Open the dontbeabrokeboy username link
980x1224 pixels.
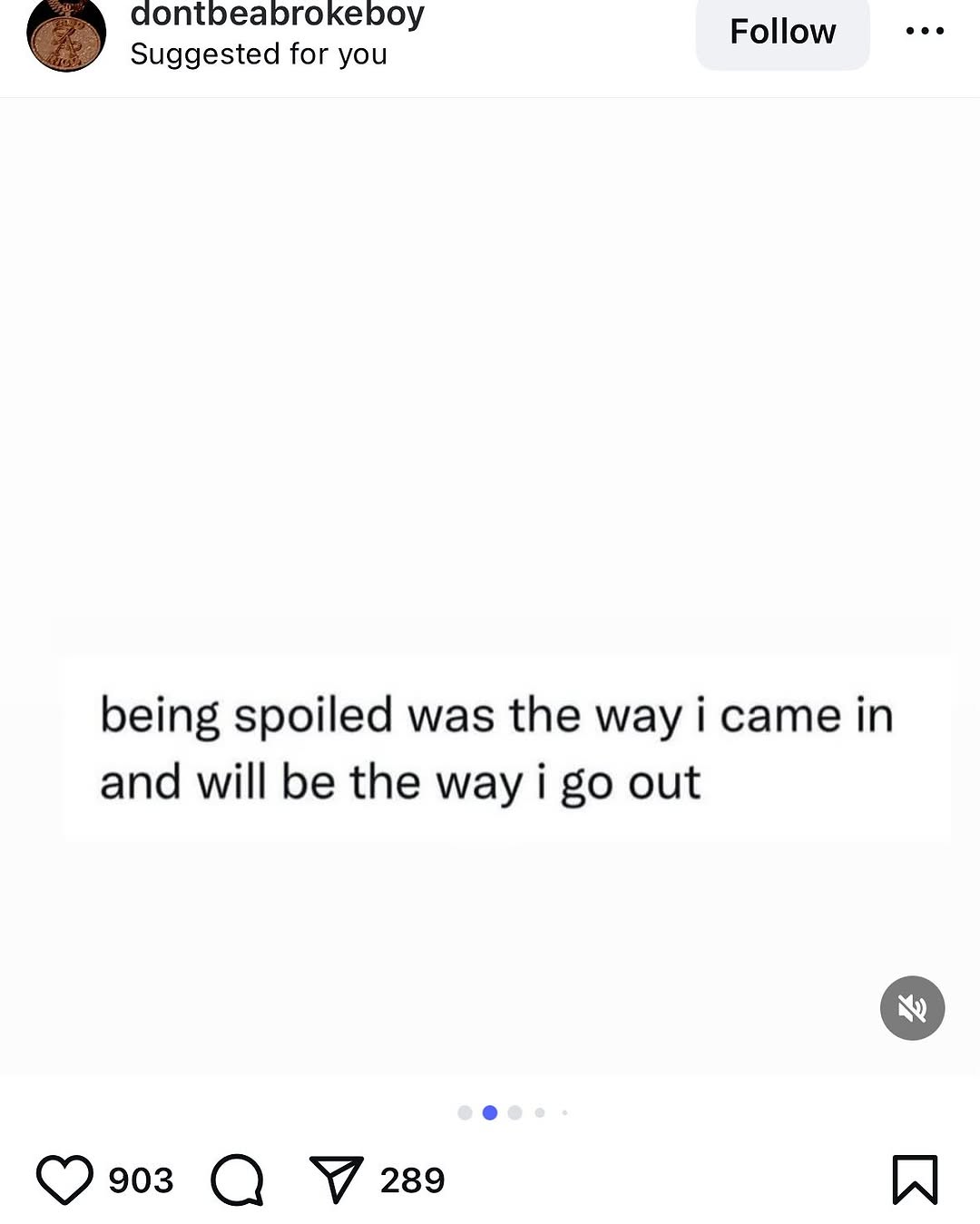click(277, 15)
